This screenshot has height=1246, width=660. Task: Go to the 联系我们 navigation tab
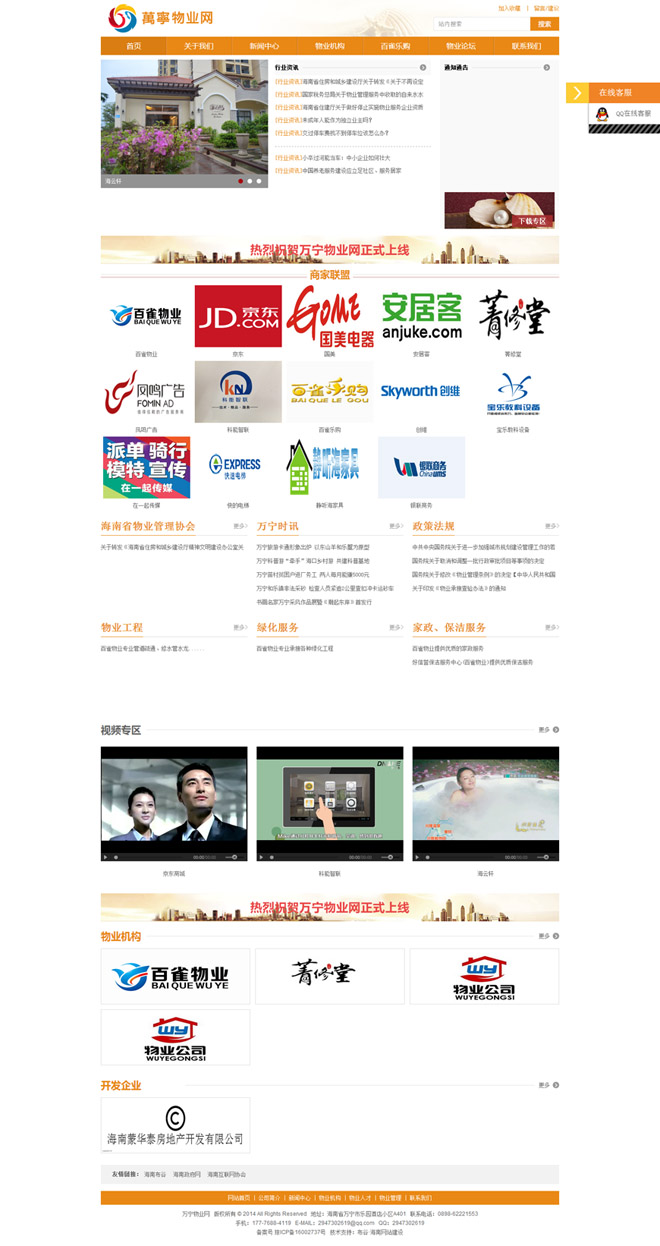tap(526, 46)
